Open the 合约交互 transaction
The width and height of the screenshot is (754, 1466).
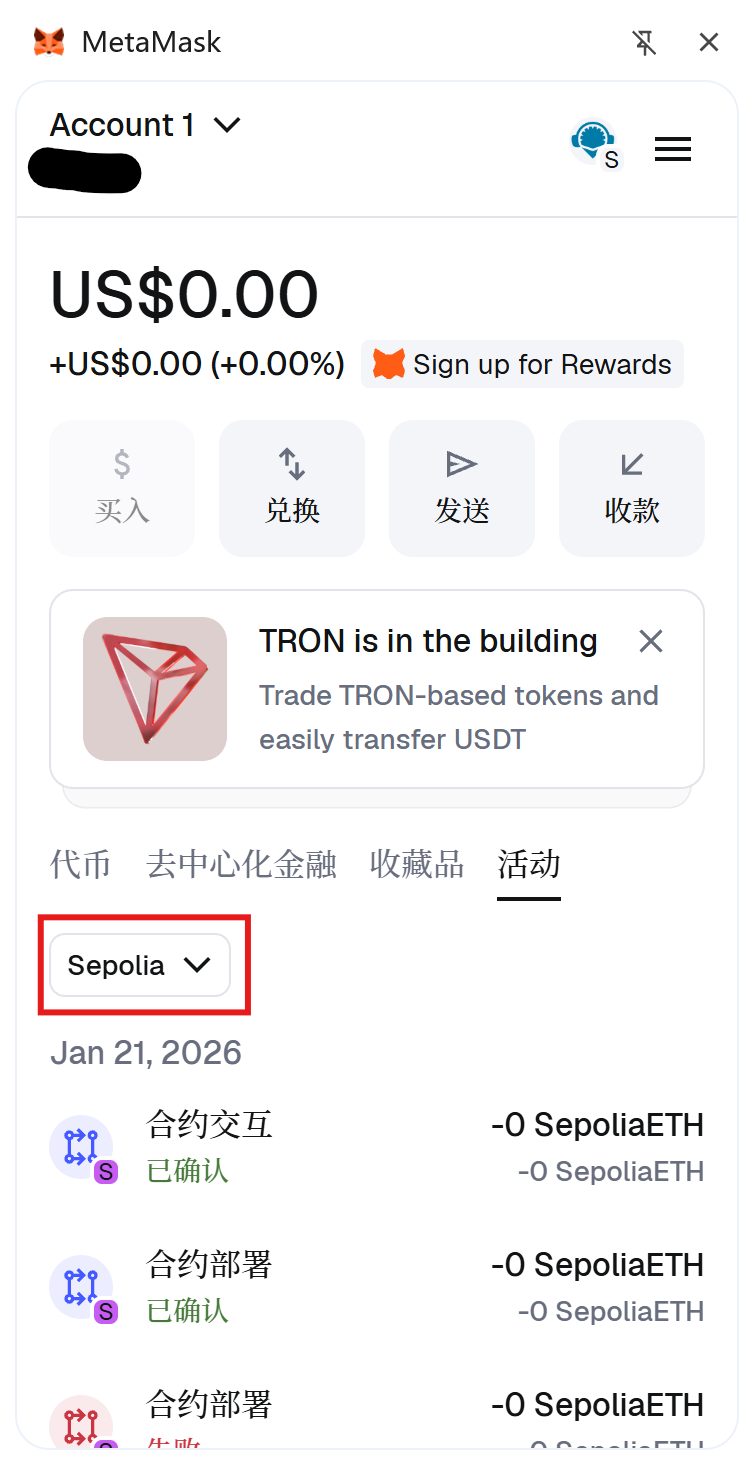376,1146
